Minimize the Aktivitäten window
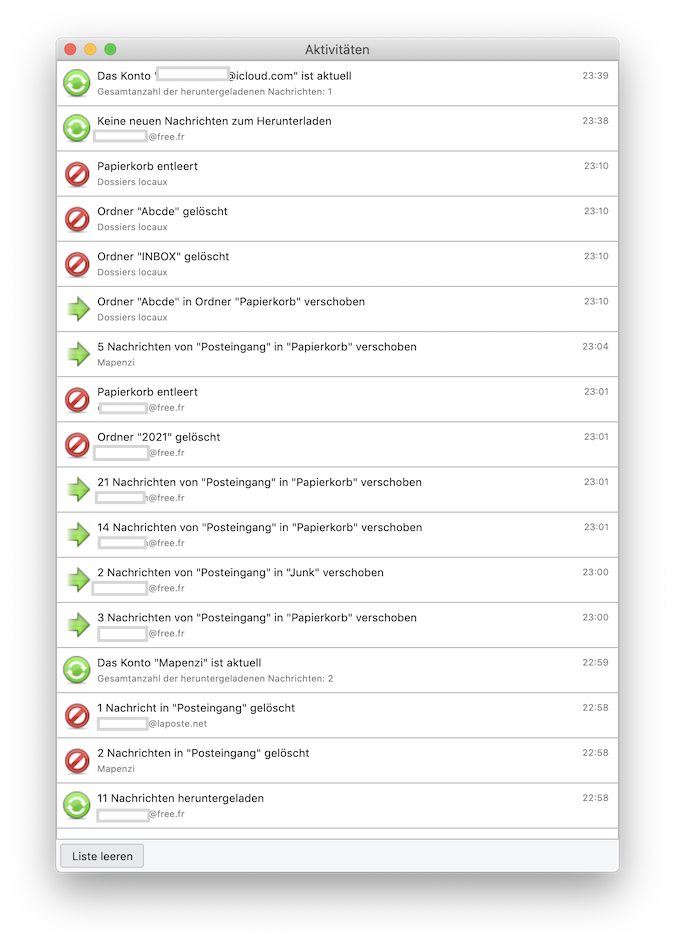Viewport: 675px width, 946px height. (90, 49)
